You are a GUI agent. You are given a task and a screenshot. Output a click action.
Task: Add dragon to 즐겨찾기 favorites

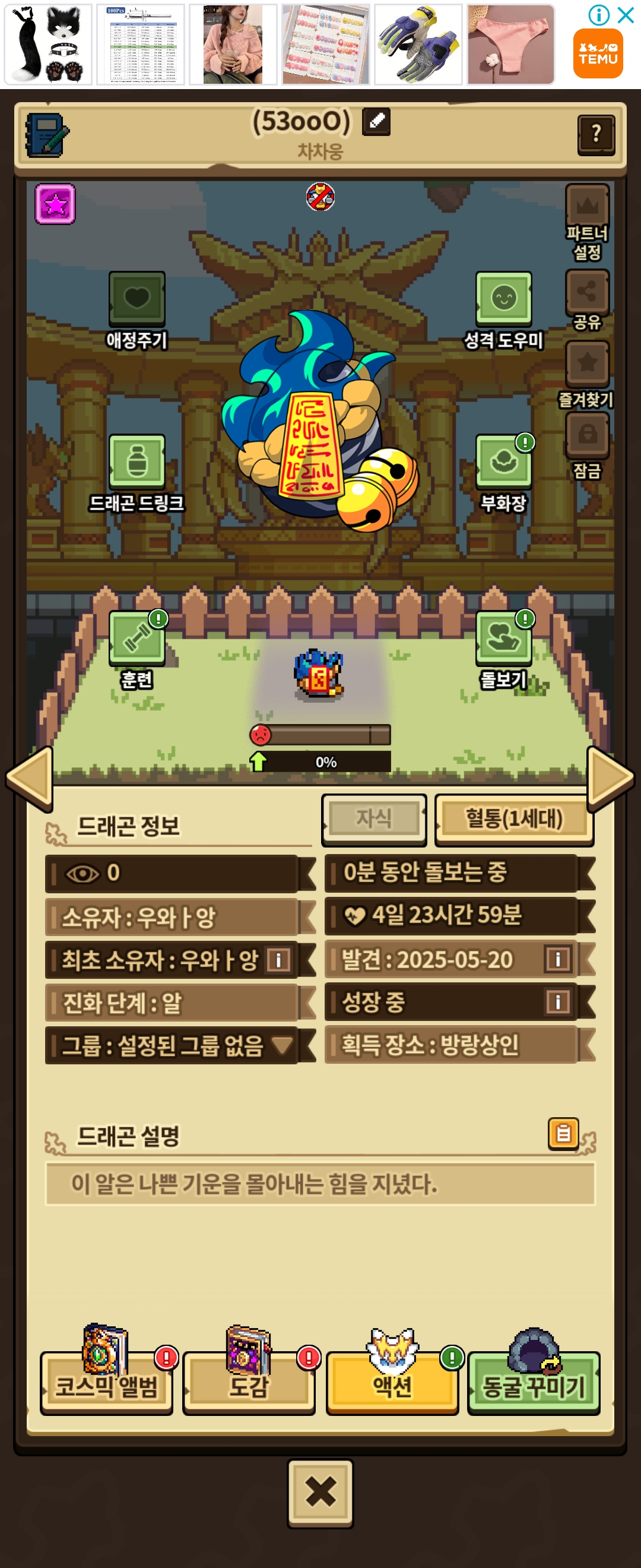coord(587,363)
